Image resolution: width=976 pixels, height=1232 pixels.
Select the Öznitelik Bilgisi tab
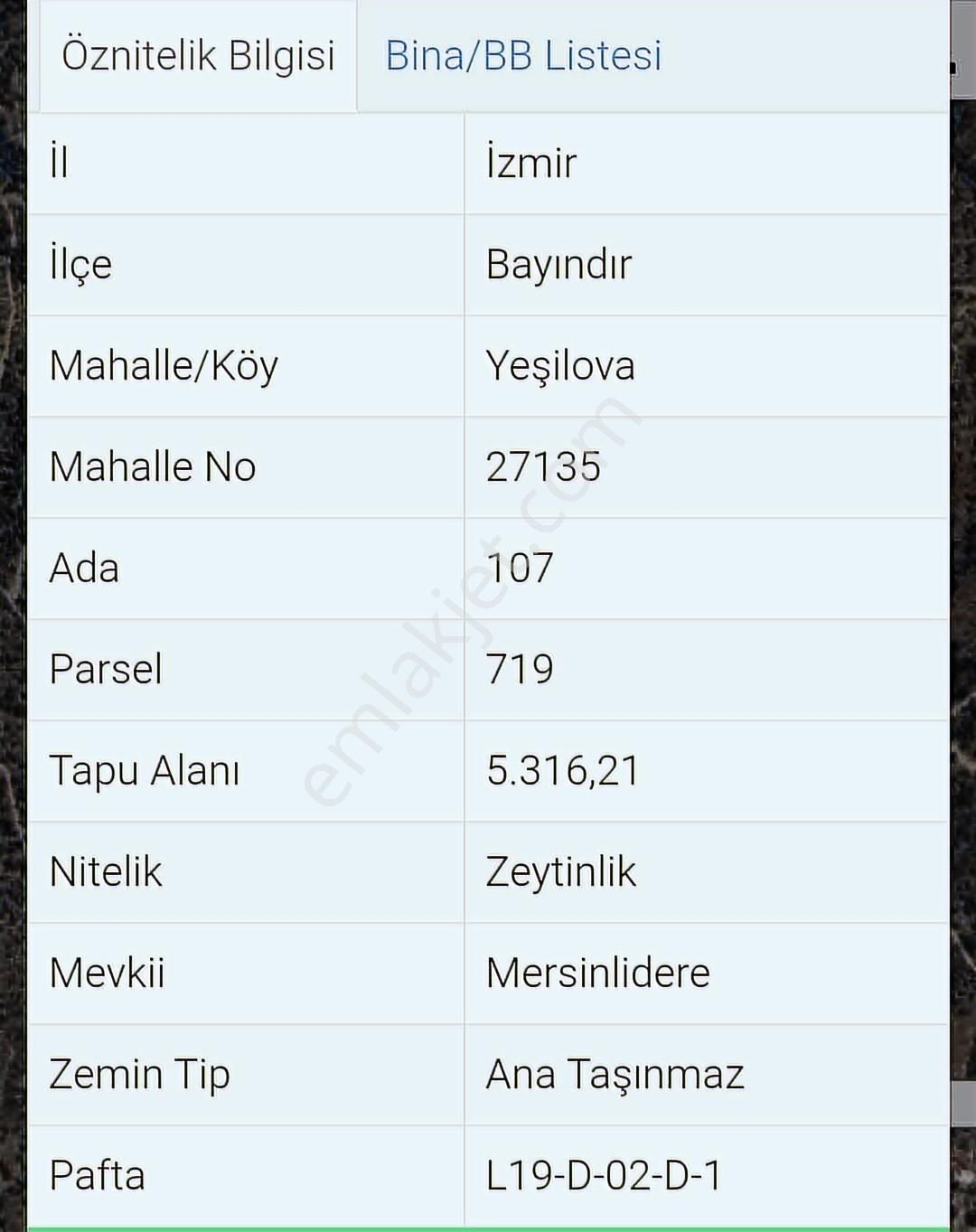[x=198, y=56]
